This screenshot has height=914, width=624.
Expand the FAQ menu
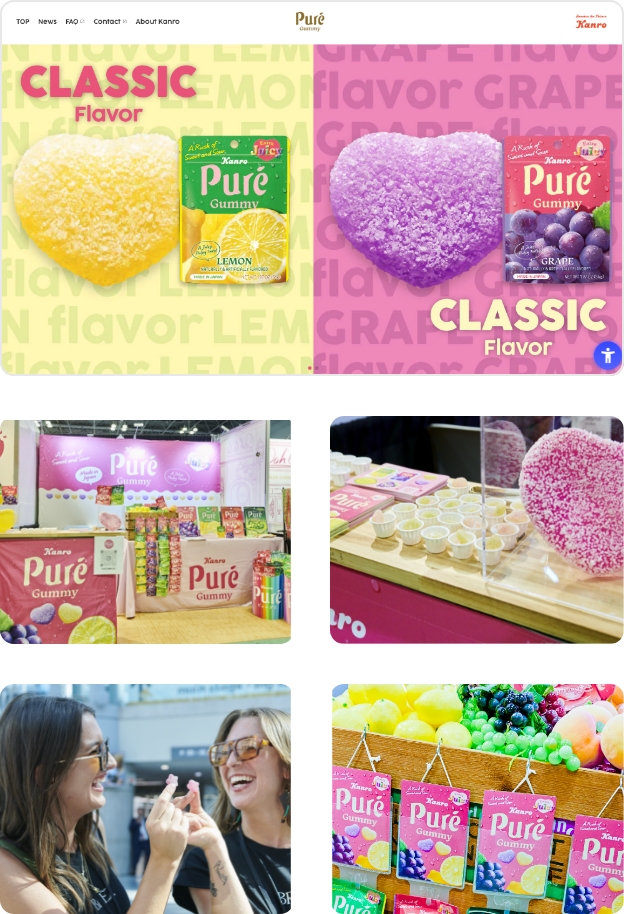(x=74, y=21)
